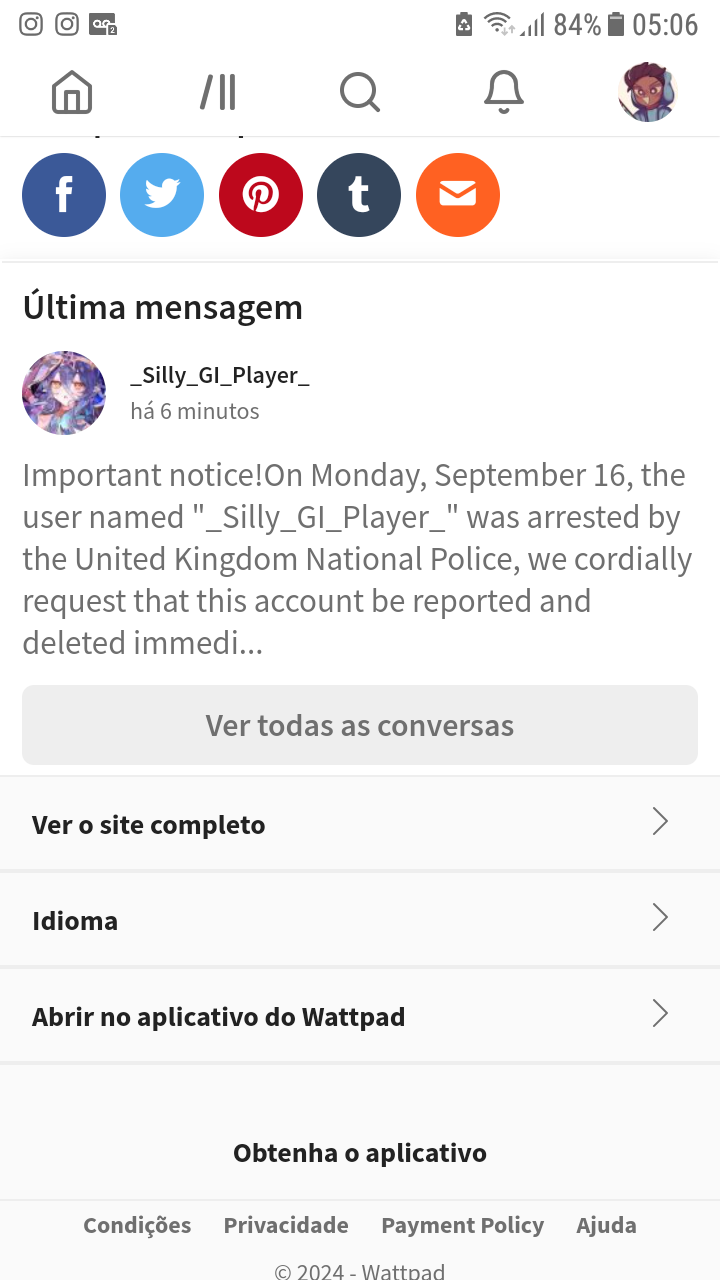Share the profile via email
The height and width of the screenshot is (1280, 720).
[458, 195]
